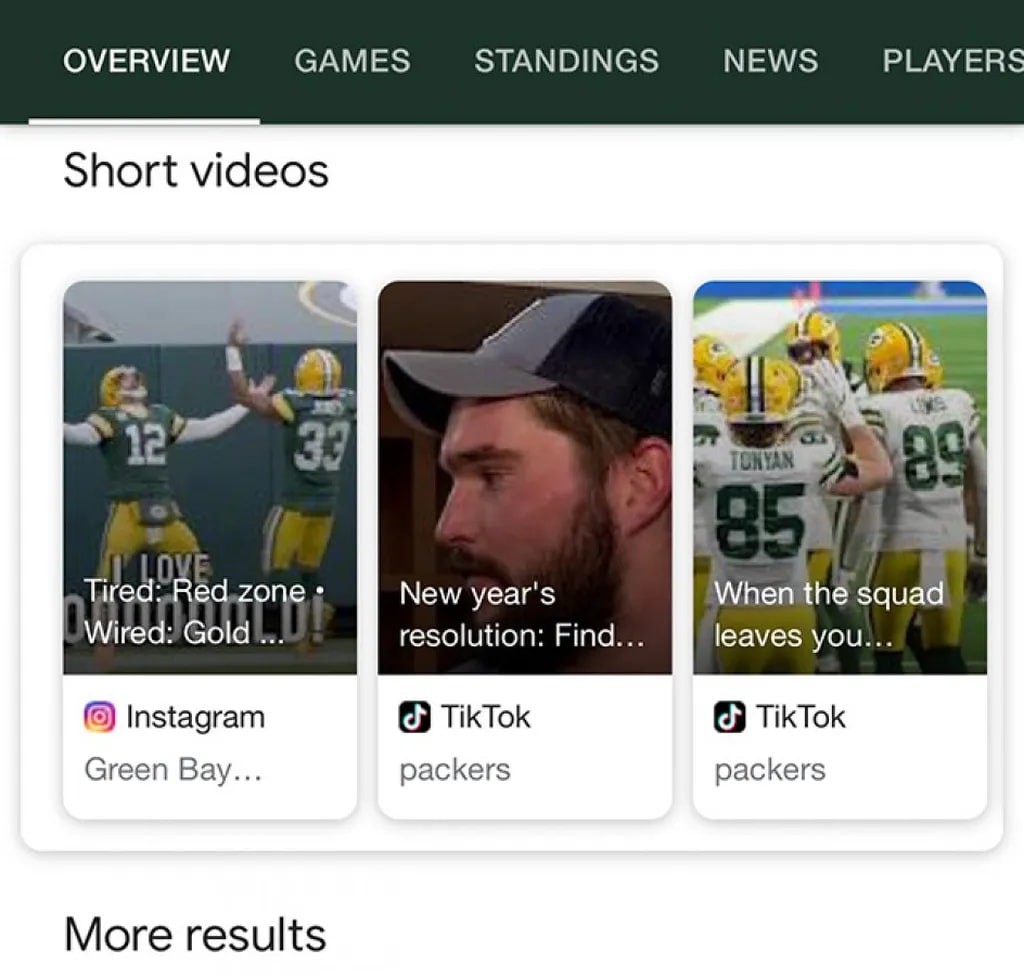Open the TikTok video 'New year's resolution'

coord(525,478)
